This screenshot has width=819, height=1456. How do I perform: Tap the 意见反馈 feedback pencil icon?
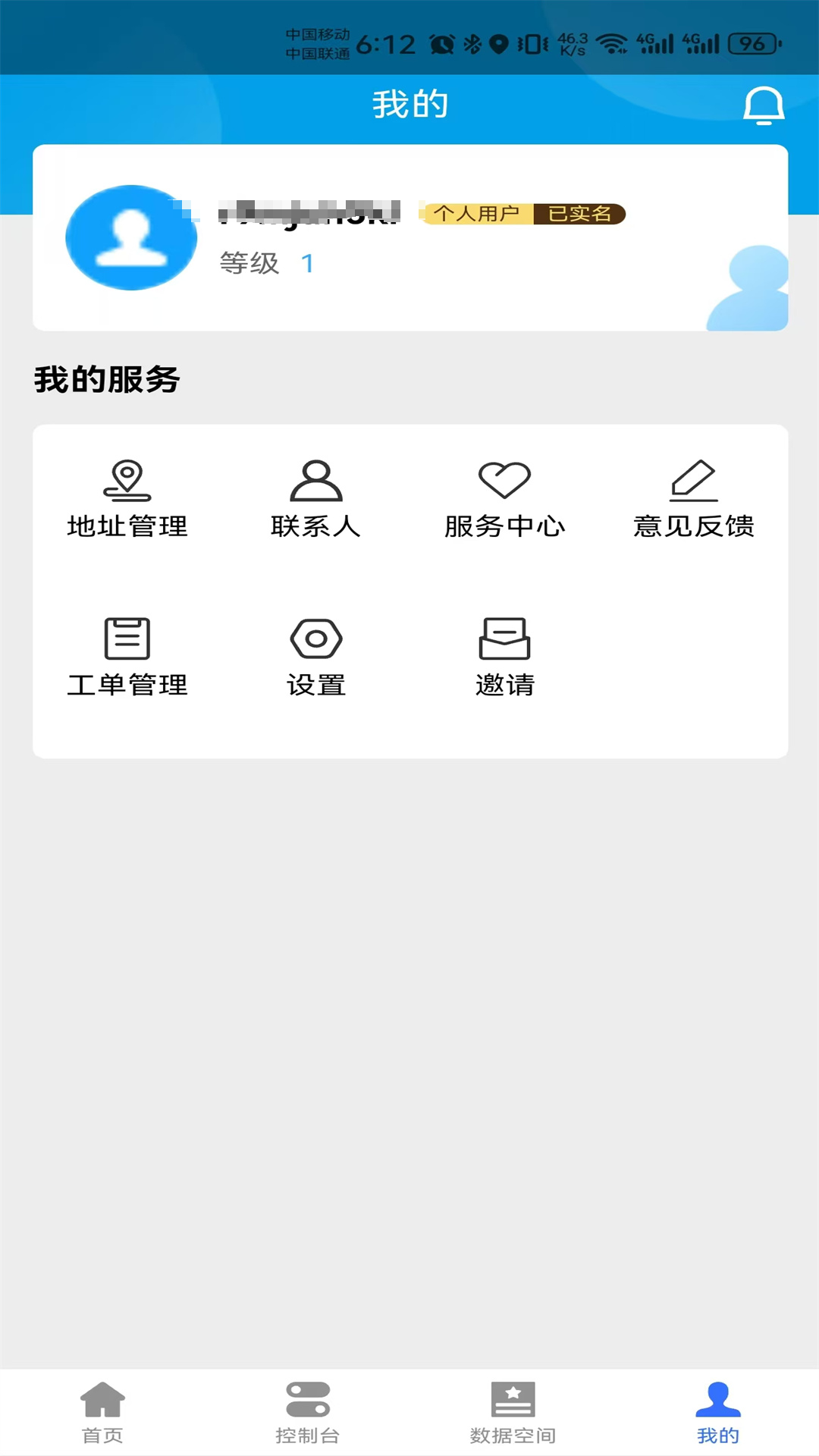click(x=694, y=481)
